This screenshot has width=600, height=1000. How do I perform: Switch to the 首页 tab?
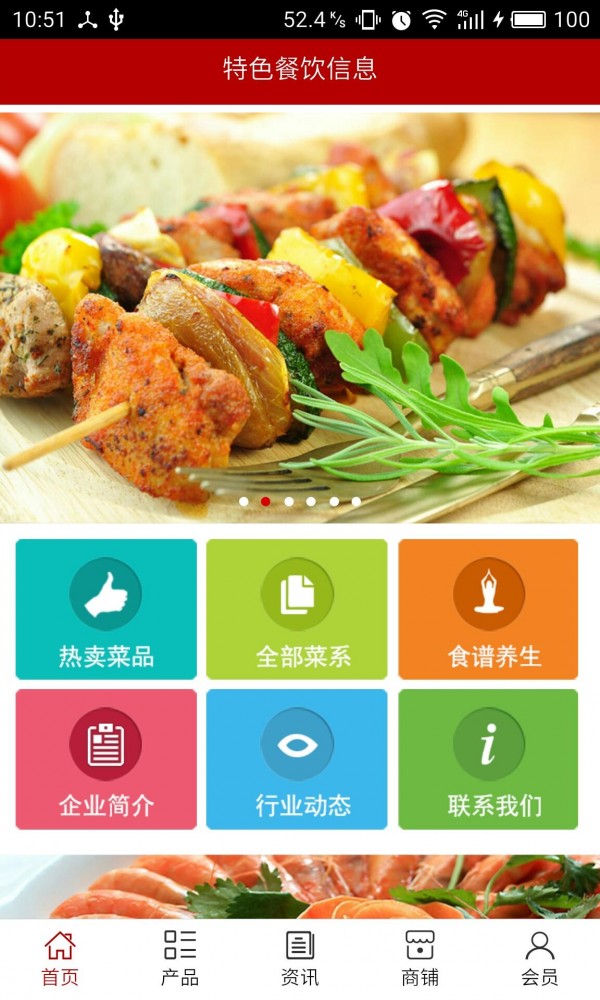coord(60,958)
